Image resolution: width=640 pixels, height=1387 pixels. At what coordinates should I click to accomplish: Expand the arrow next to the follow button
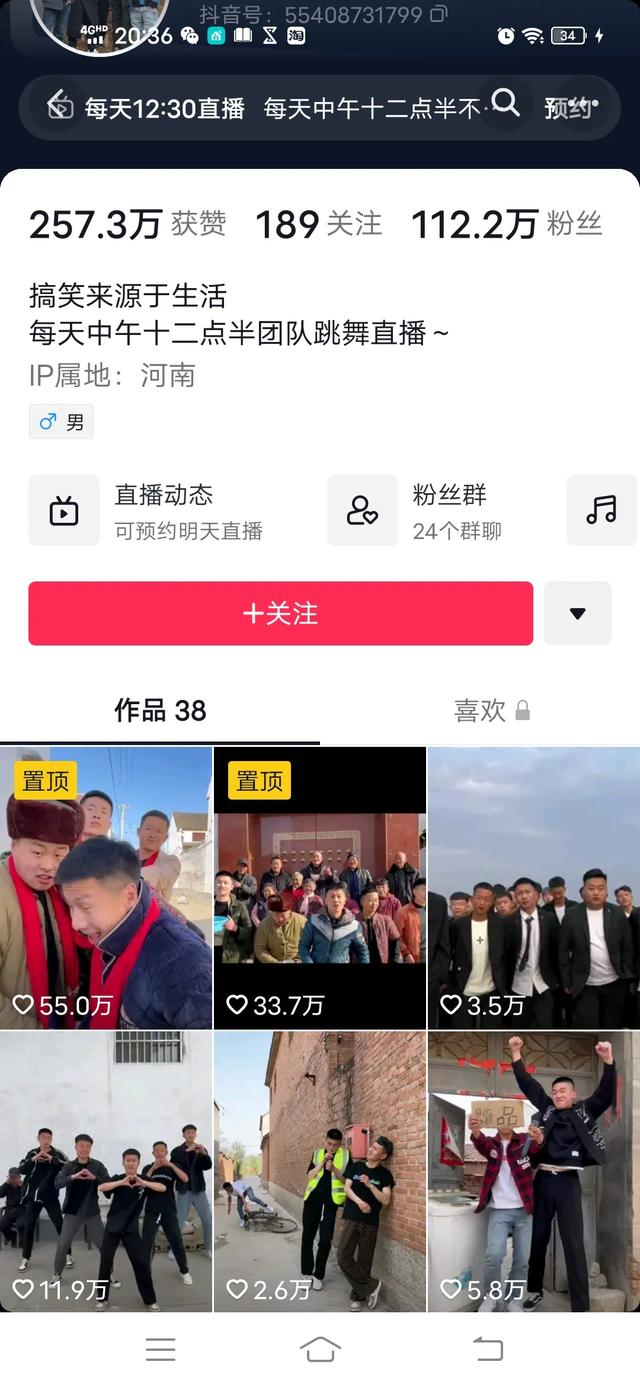(577, 613)
